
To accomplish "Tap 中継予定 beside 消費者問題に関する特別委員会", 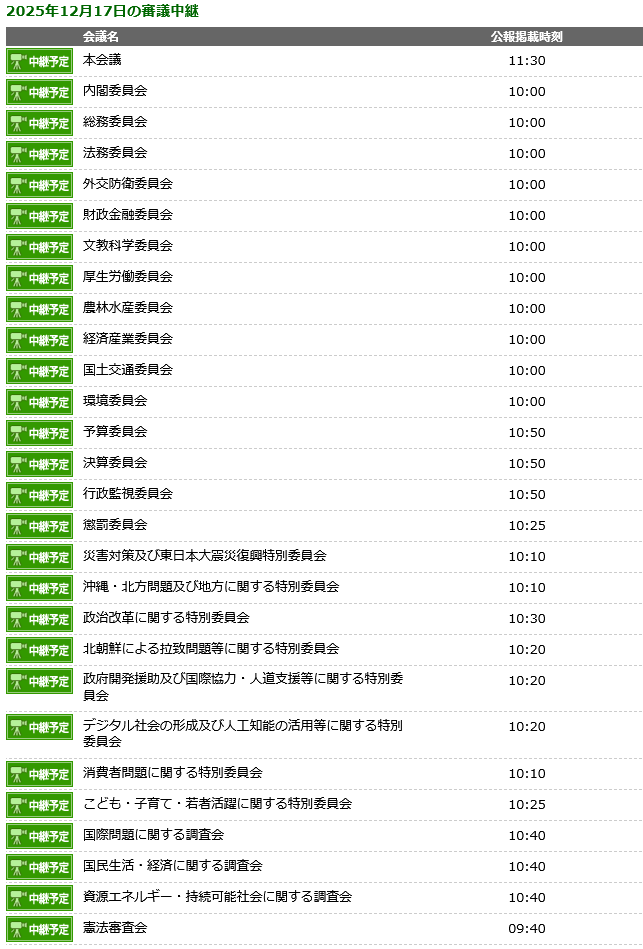I will [x=40, y=774].
